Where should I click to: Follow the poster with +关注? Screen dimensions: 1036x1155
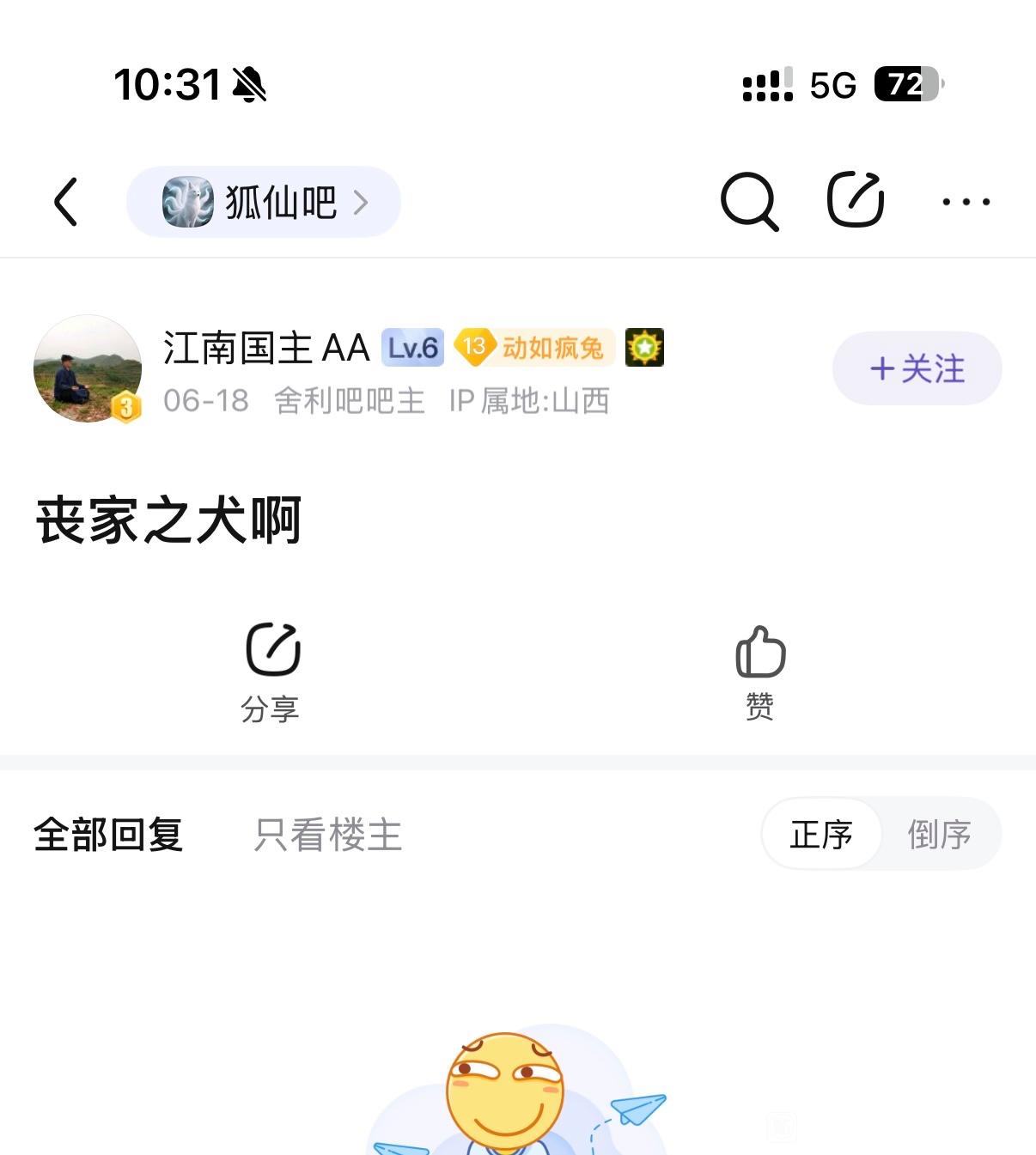click(917, 368)
